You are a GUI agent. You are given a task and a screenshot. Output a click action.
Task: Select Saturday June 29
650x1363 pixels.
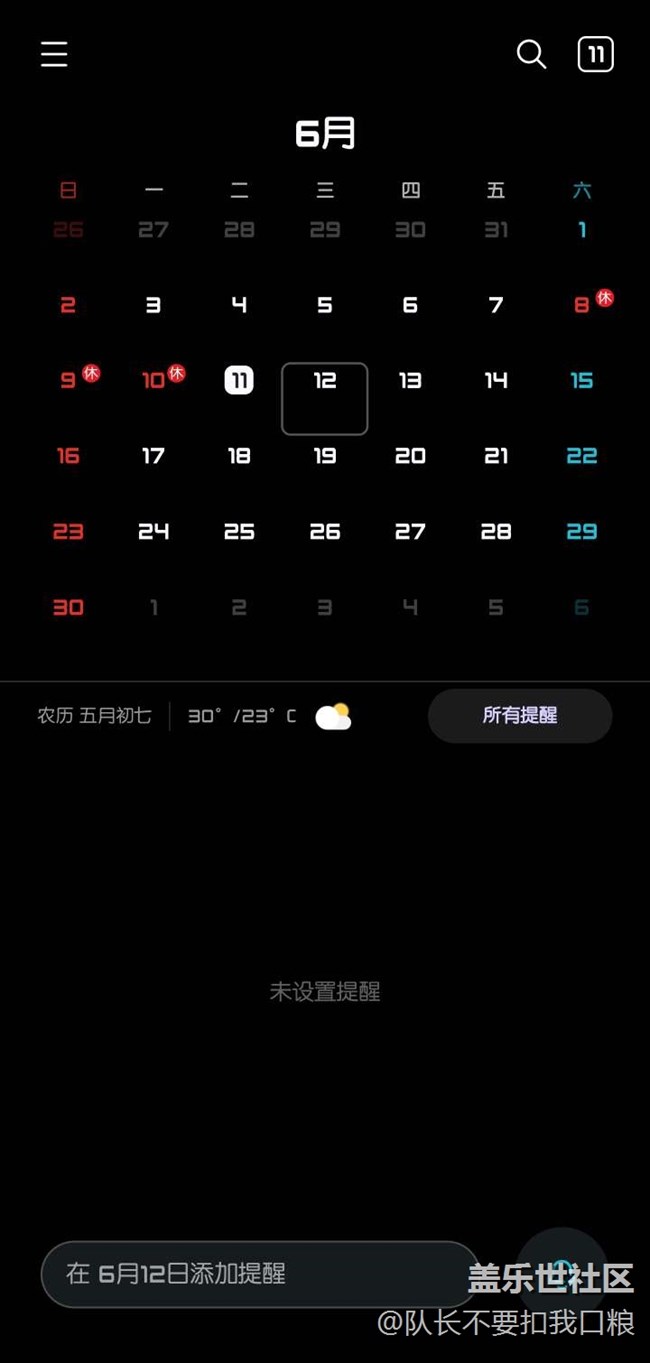[x=582, y=532]
